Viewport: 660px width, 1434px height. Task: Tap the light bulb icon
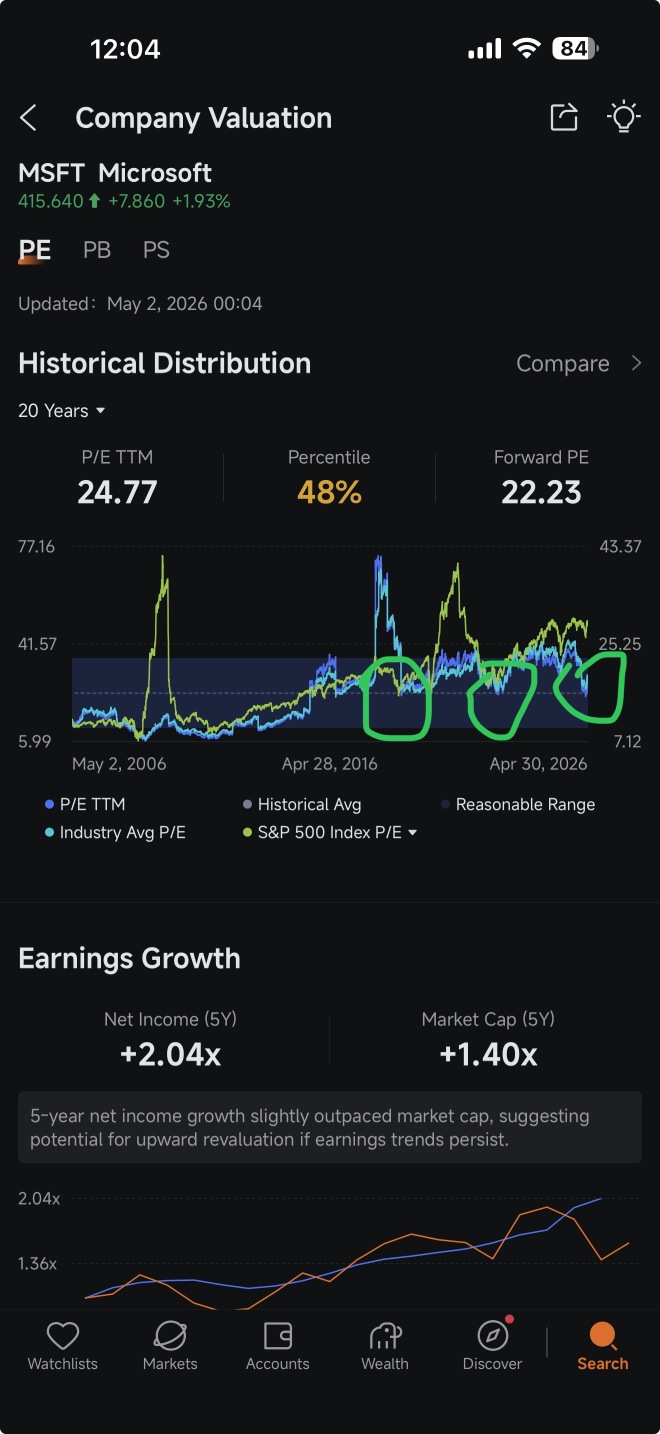(624, 117)
